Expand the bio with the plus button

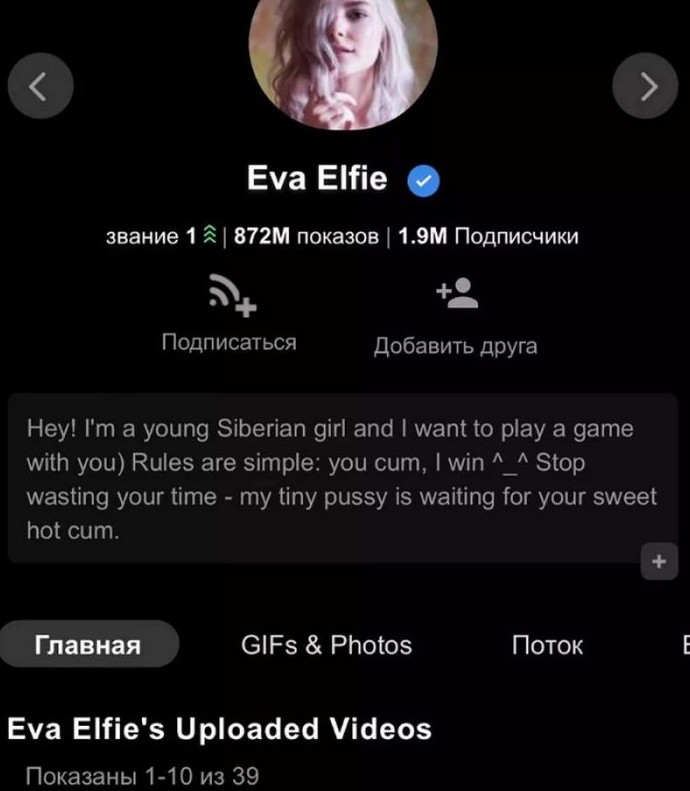click(x=658, y=562)
